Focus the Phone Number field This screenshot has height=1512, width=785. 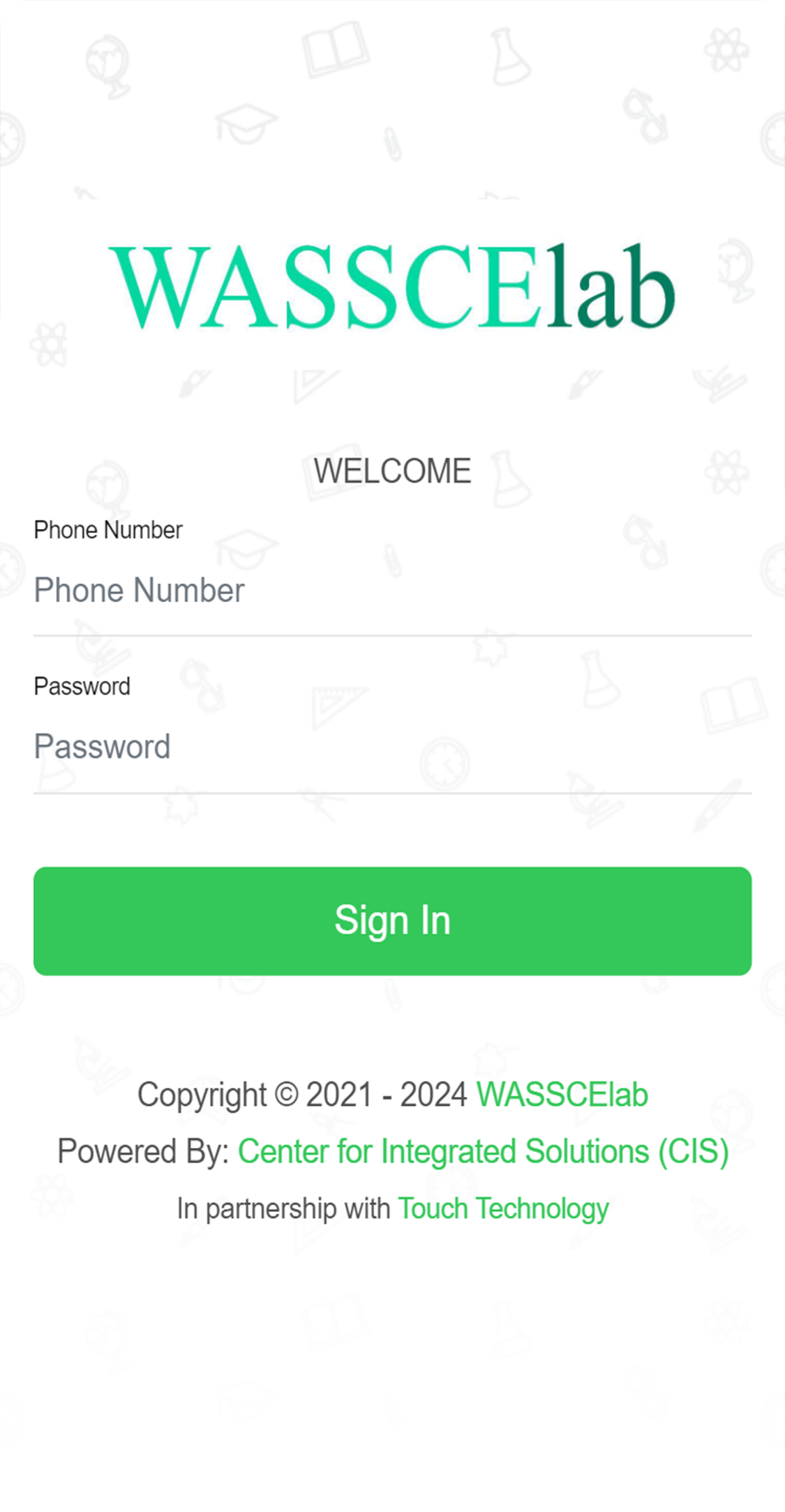tap(392, 590)
